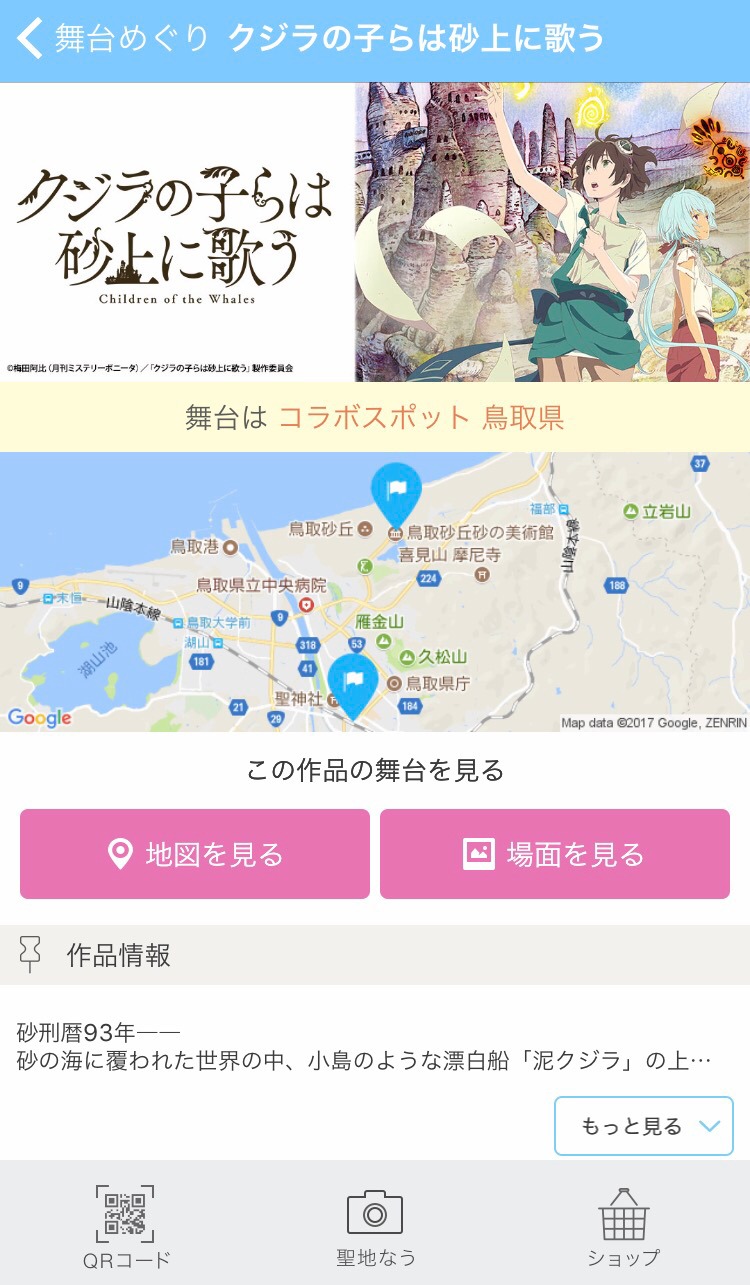
Task: Expand description with もっと見る
Action: (x=643, y=1126)
